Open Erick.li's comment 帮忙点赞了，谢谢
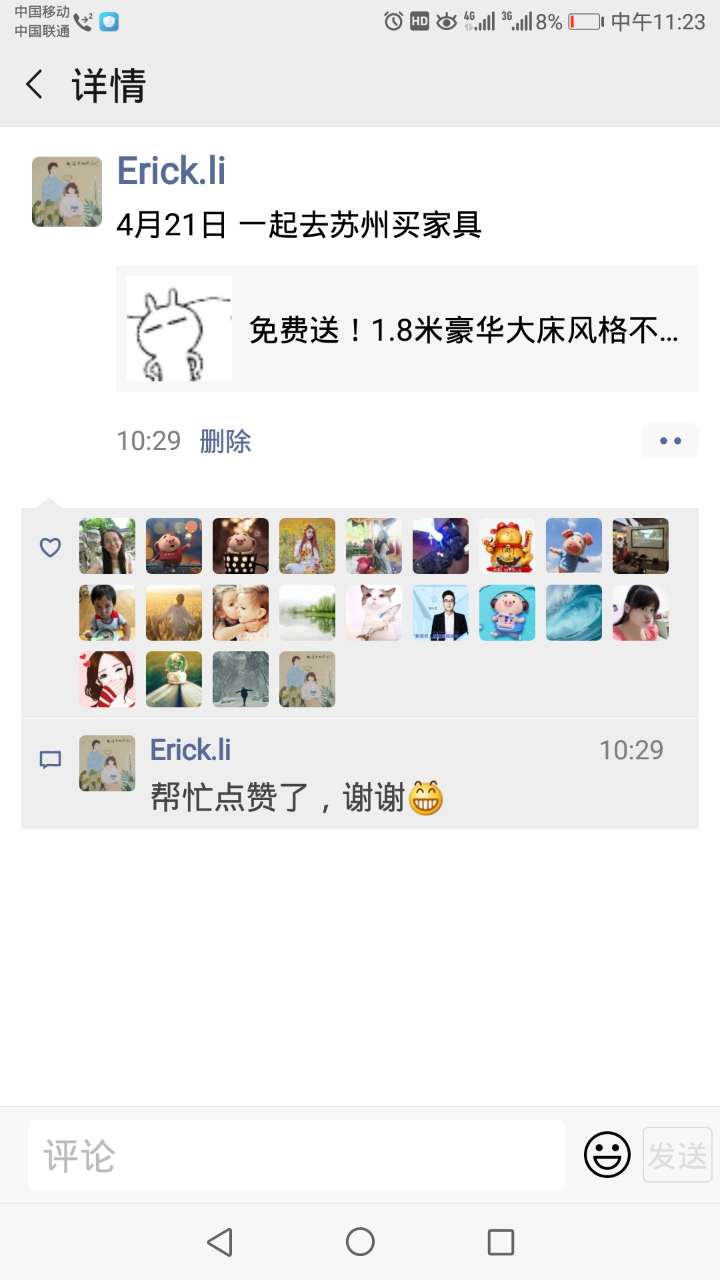 (296, 798)
